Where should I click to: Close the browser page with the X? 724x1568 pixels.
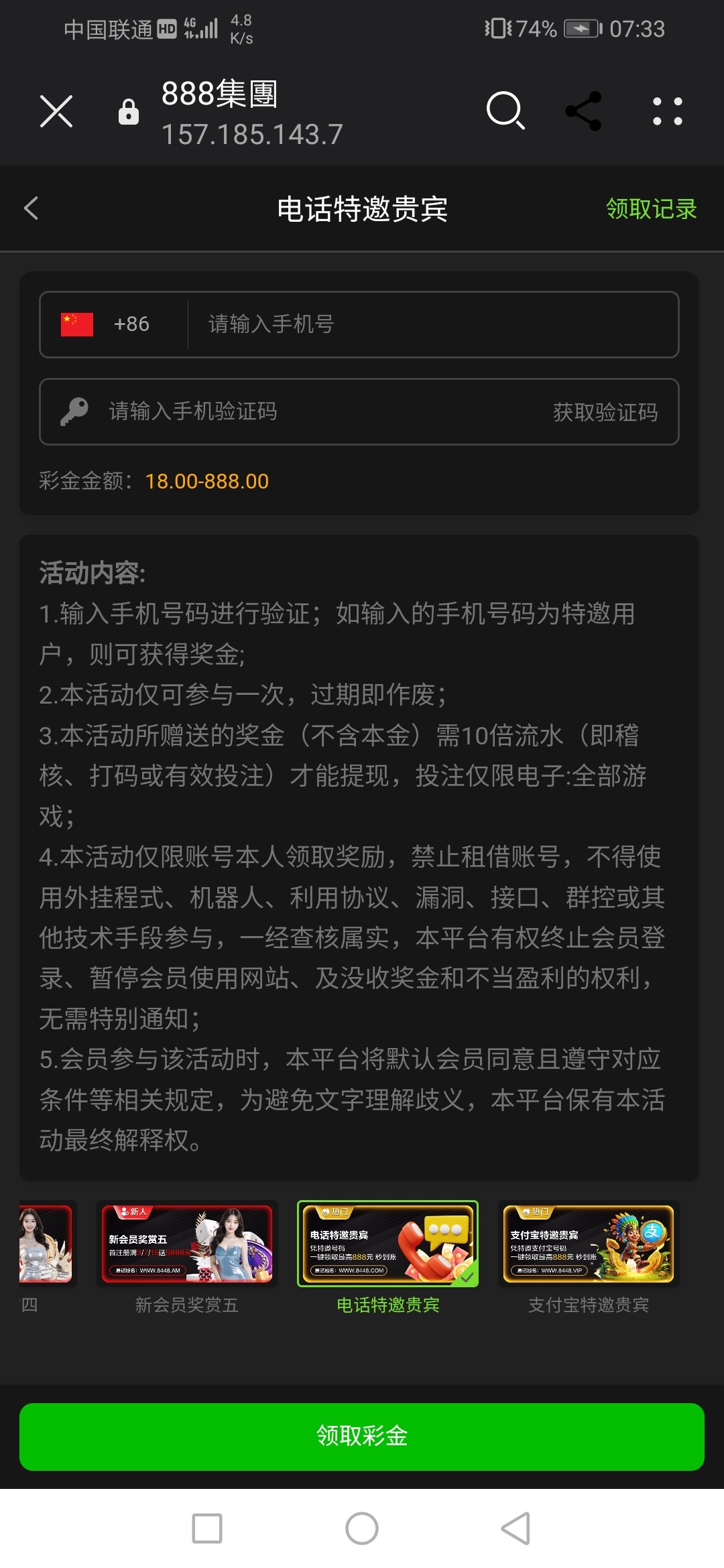click(x=56, y=111)
